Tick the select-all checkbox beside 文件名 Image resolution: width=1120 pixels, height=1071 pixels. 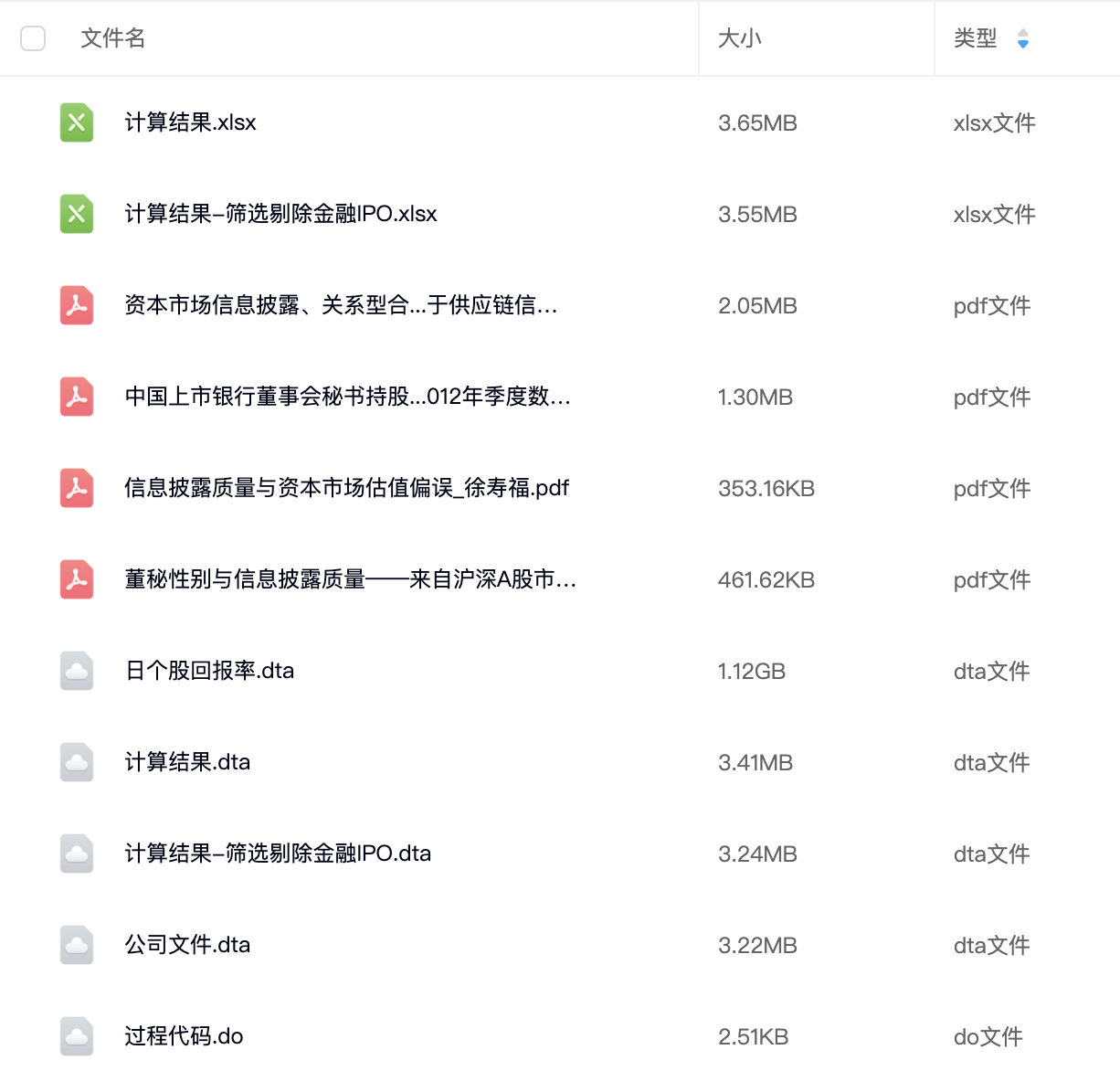tap(33, 38)
